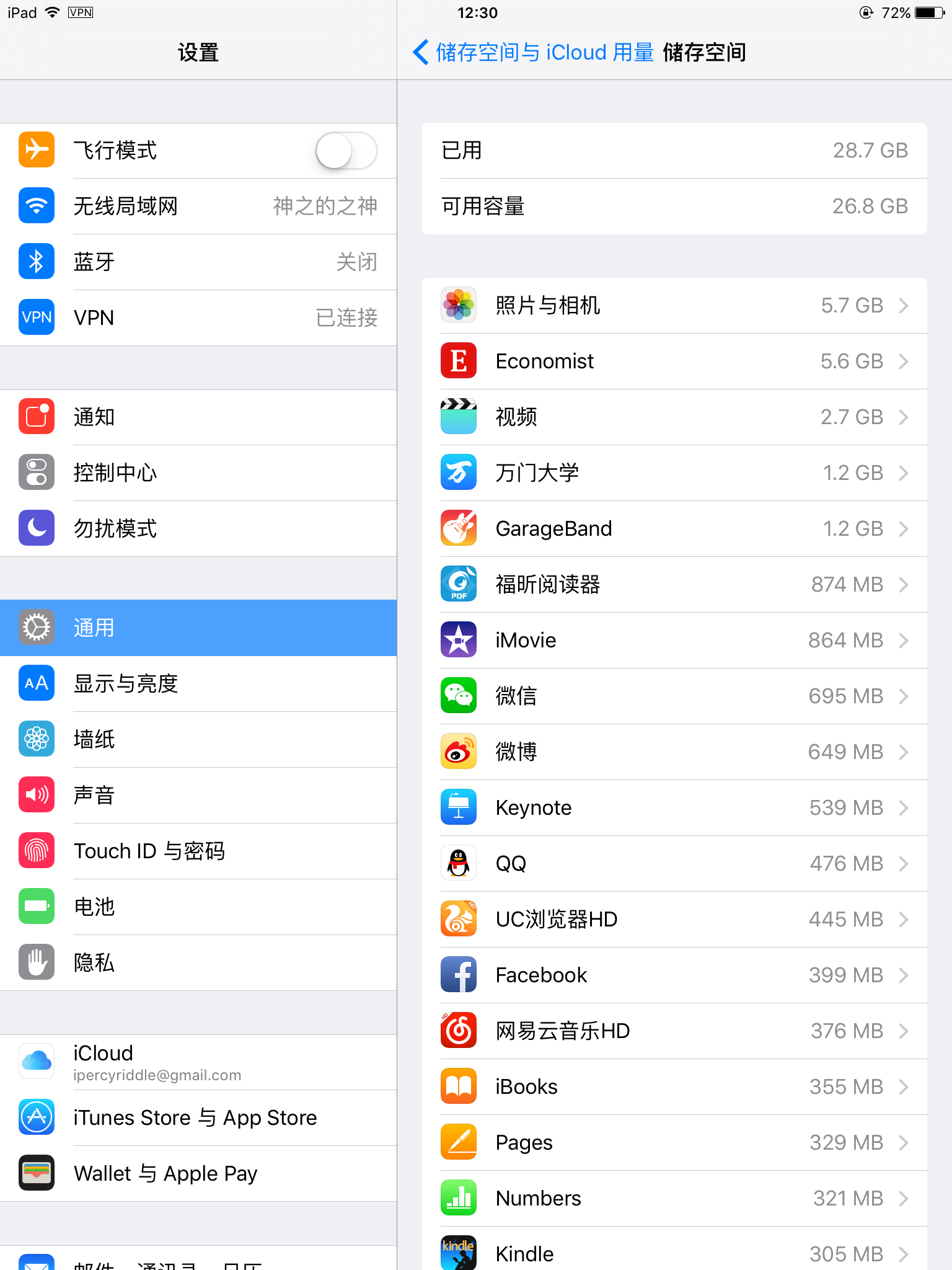View 网易云音乐HD storage details
The width and height of the screenshot is (952, 1270).
tap(674, 1031)
